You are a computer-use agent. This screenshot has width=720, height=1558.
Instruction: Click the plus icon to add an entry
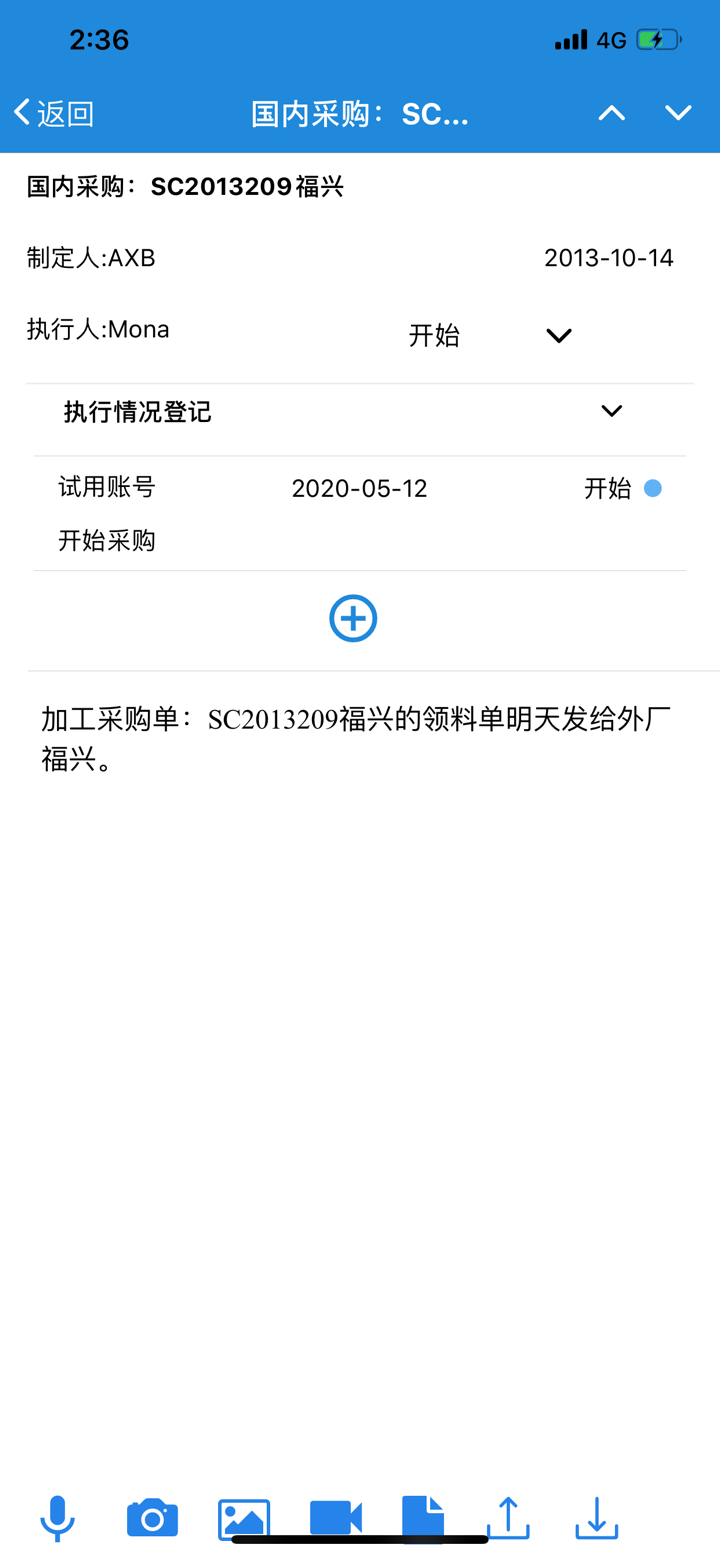352,618
